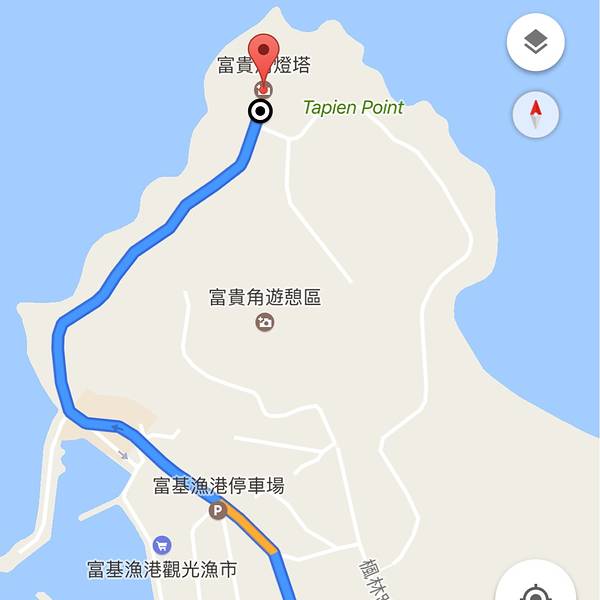Select the red pin at 富貴角燈塔
Image resolution: width=600 pixels, height=600 pixels.
[x=263, y=54]
